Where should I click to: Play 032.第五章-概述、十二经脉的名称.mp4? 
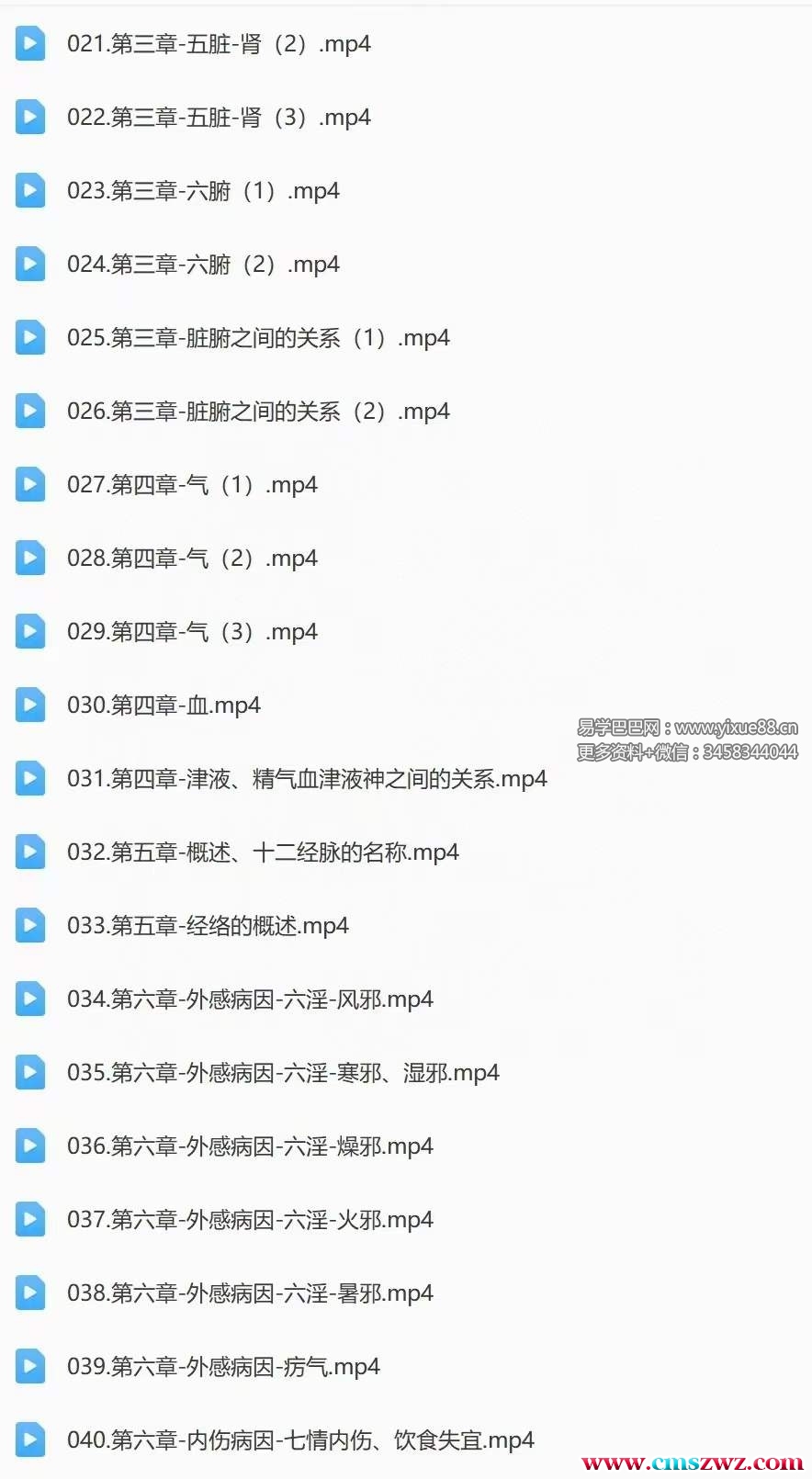(x=263, y=852)
